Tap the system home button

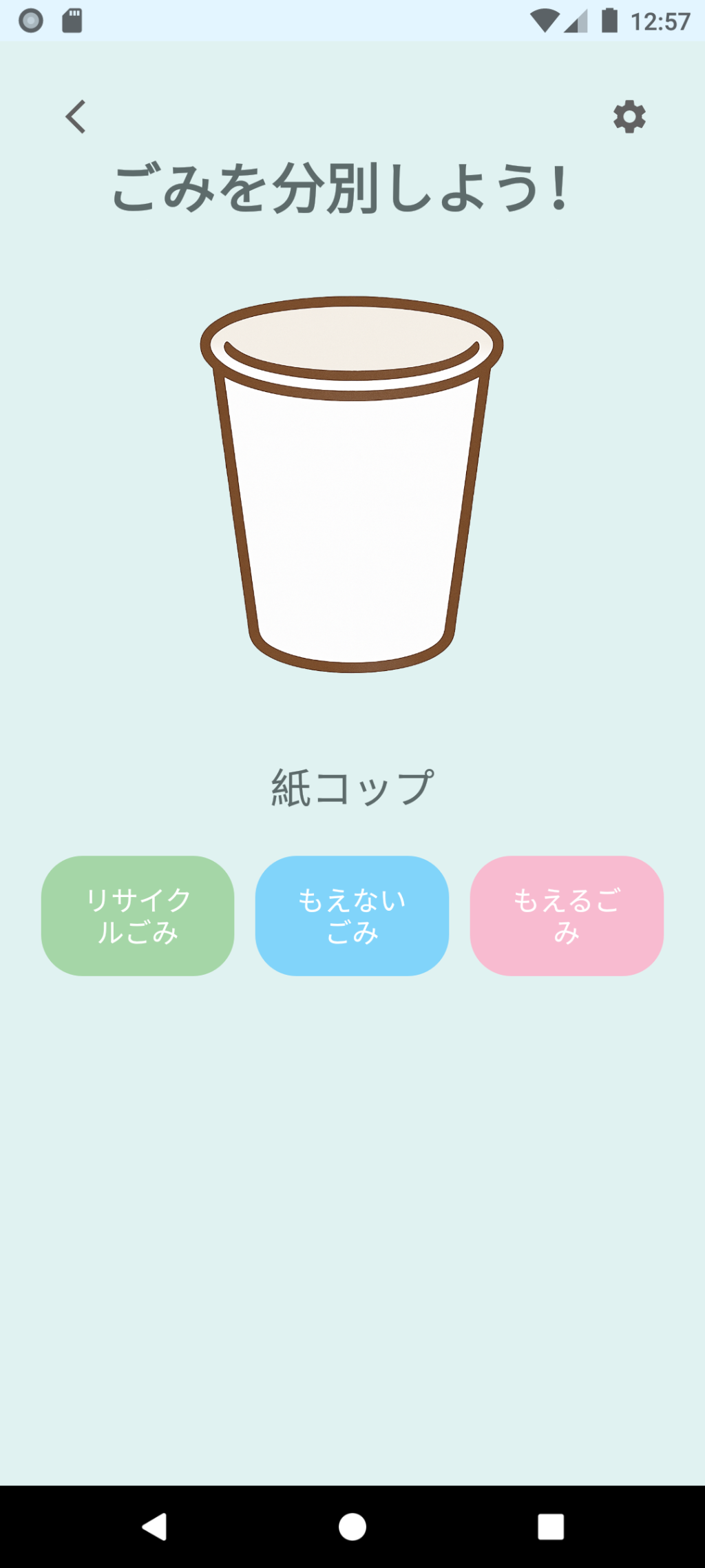[352, 1527]
